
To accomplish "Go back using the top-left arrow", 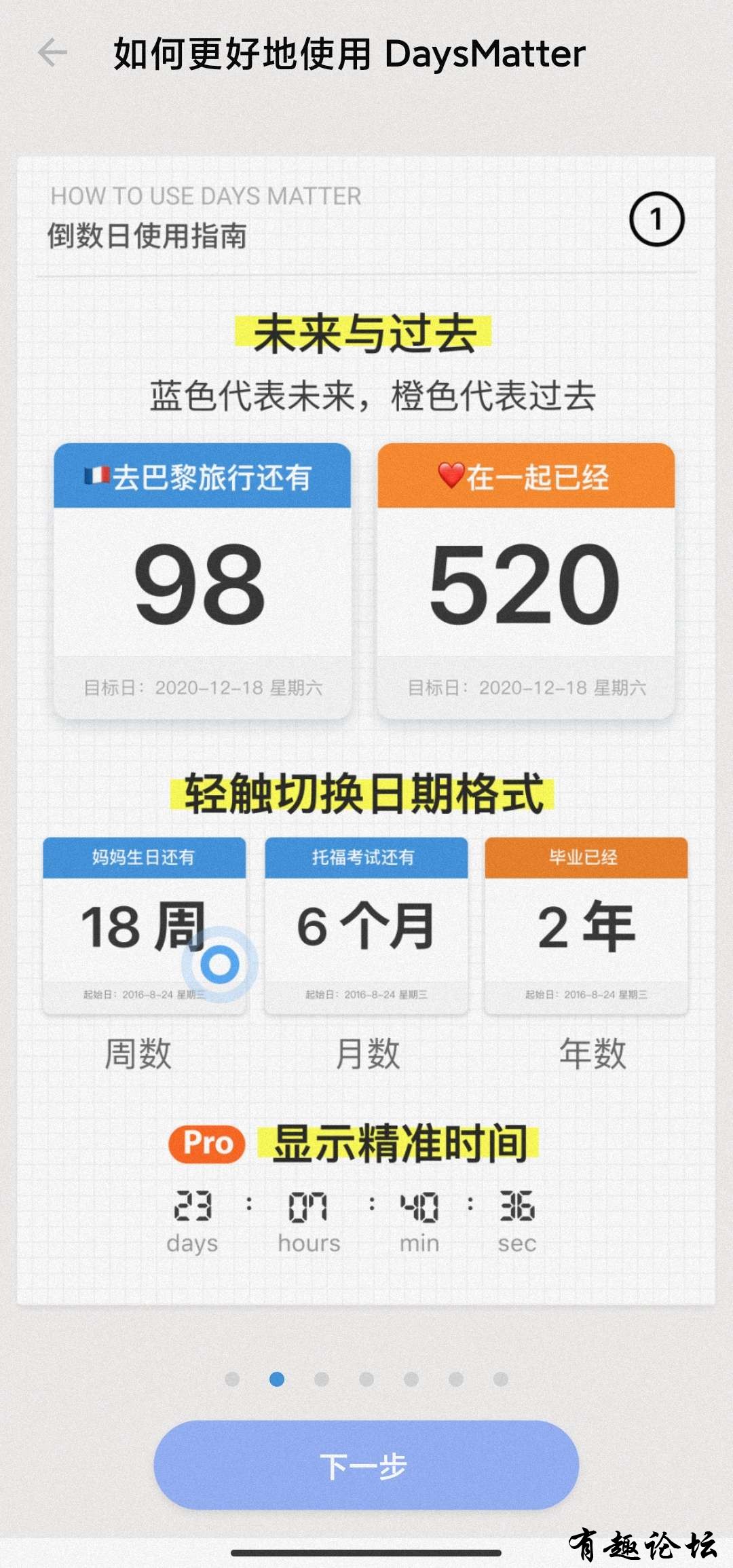I will (52, 53).
